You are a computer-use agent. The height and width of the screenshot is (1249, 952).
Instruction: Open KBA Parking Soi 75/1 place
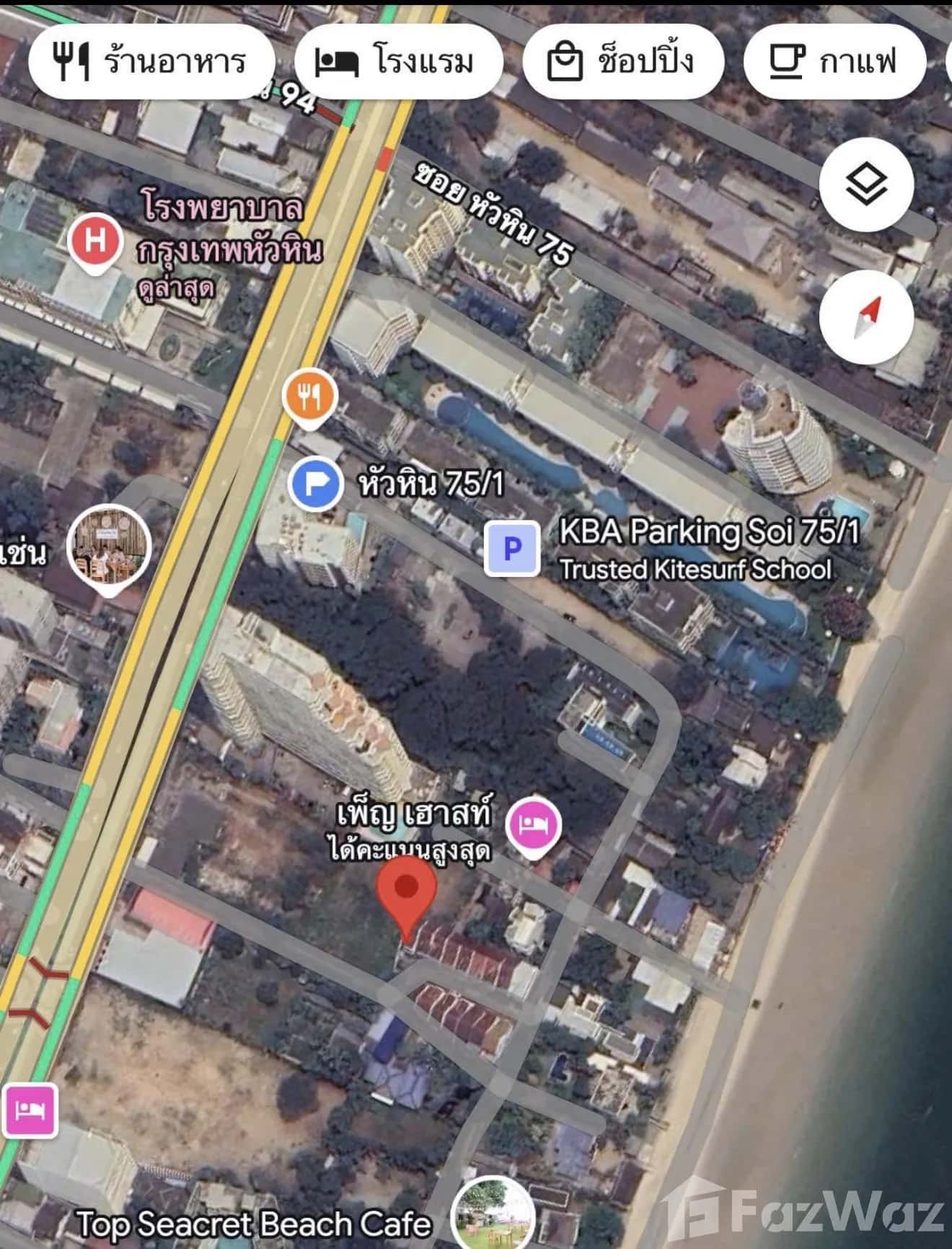(x=512, y=549)
